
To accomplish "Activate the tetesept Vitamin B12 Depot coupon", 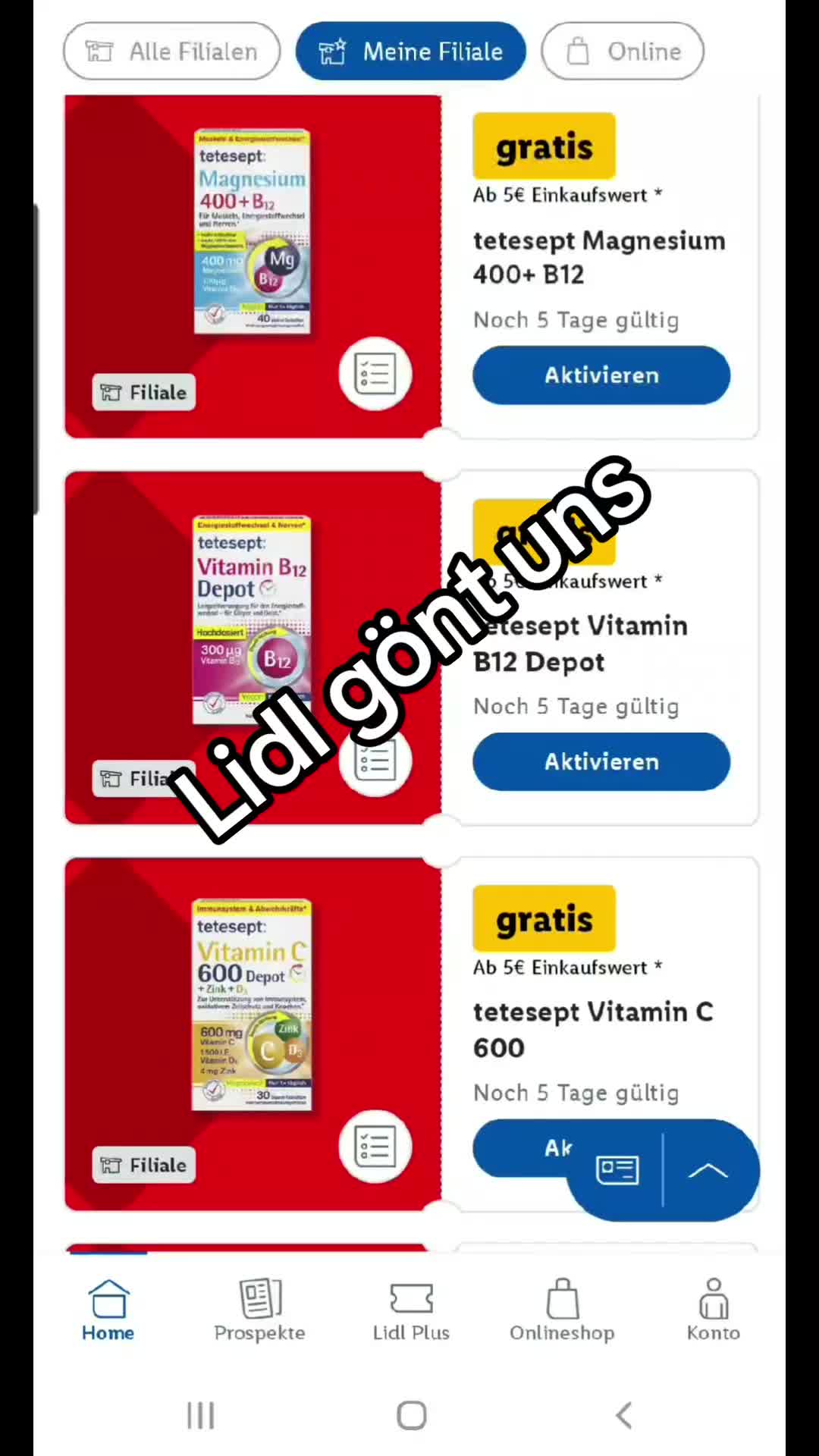I will [x=601, y=761].
